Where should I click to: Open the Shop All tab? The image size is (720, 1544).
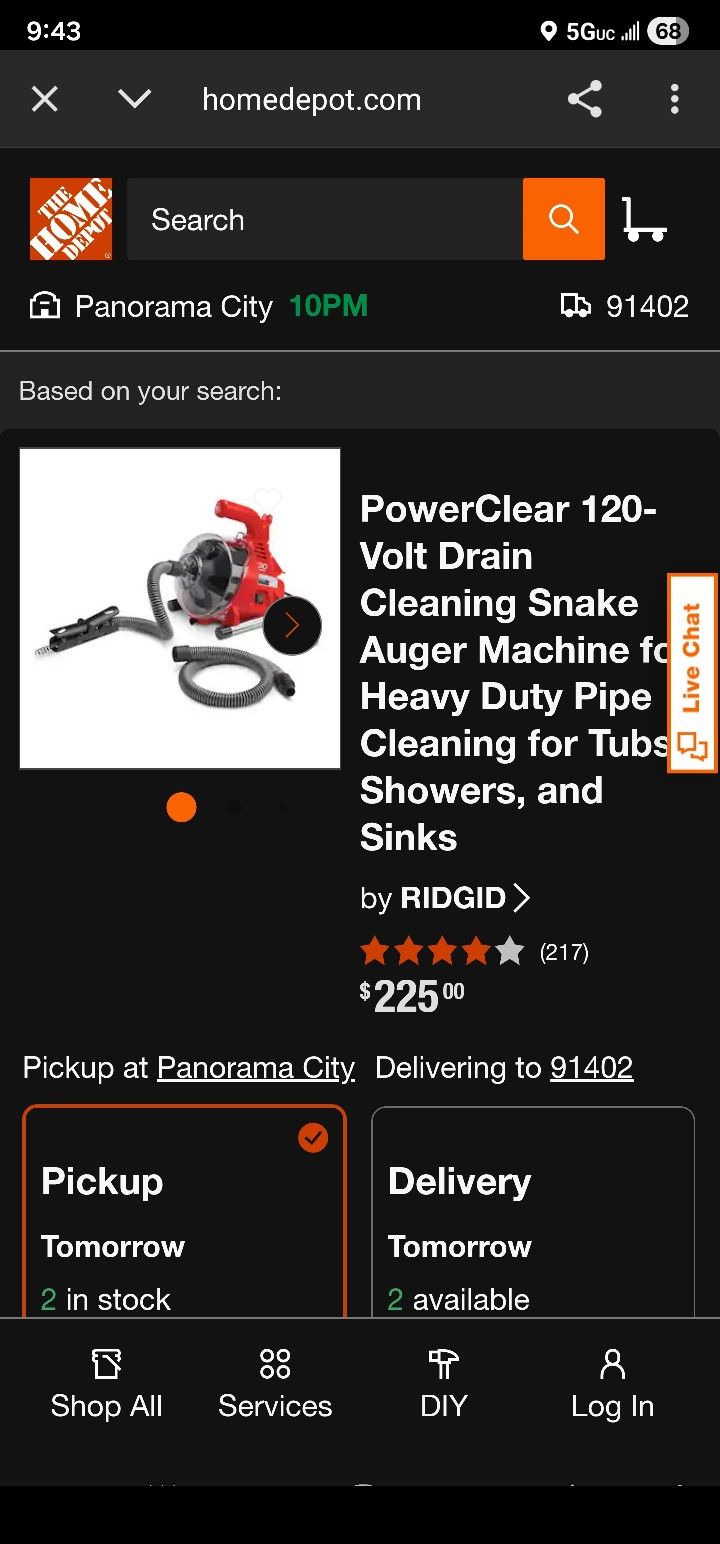point(106,1384)
